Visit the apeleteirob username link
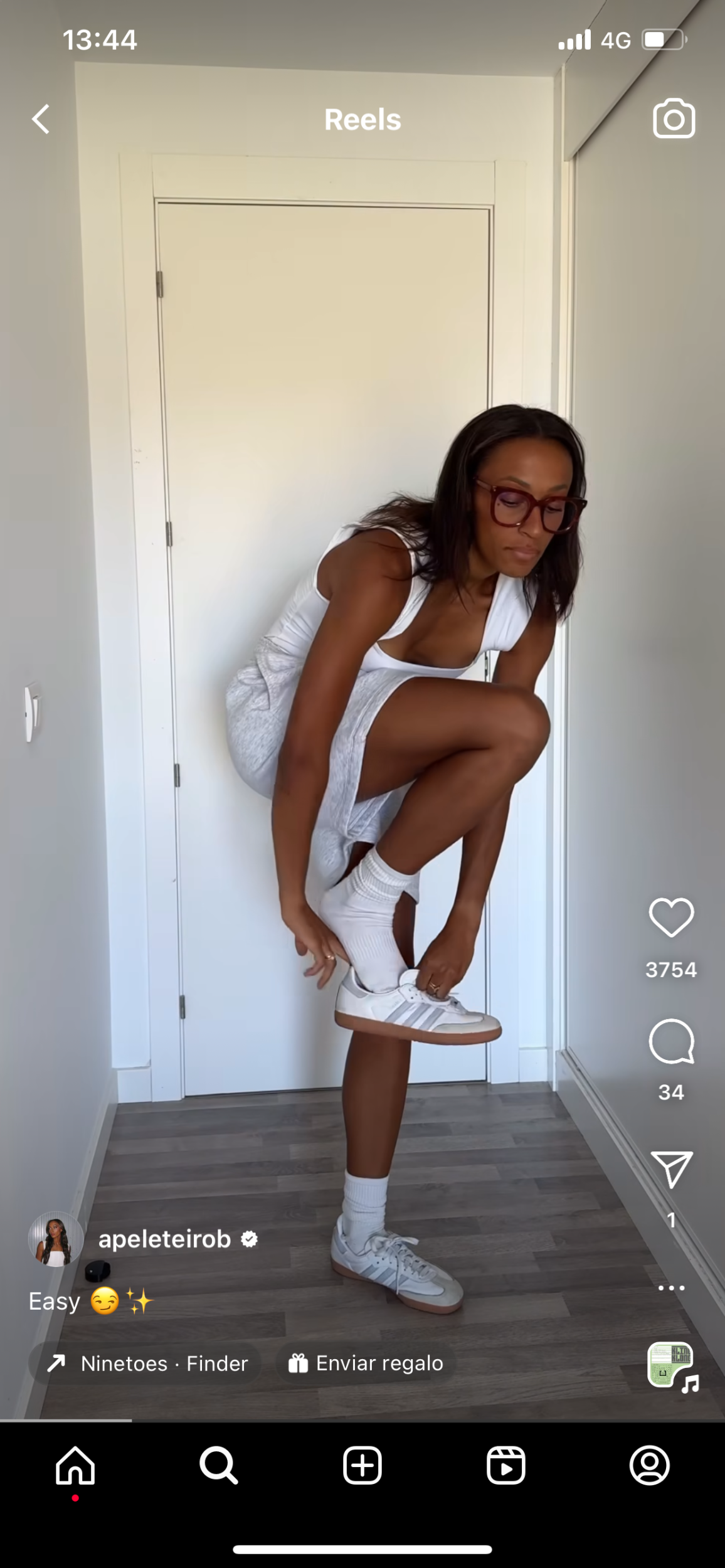The image size is (725, 1568). pos(164,1239)
